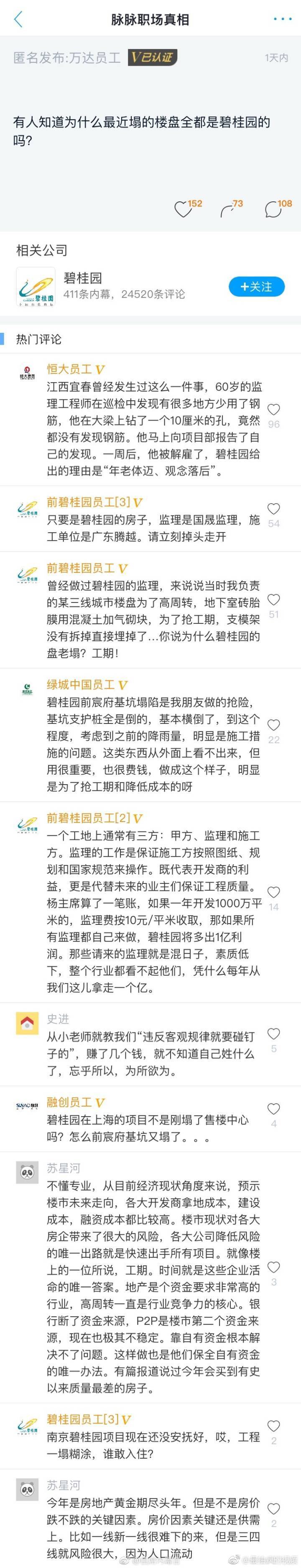The image size is (301, 1568).
Task: Share the post via the forward icon
Action: click(228, 210)
